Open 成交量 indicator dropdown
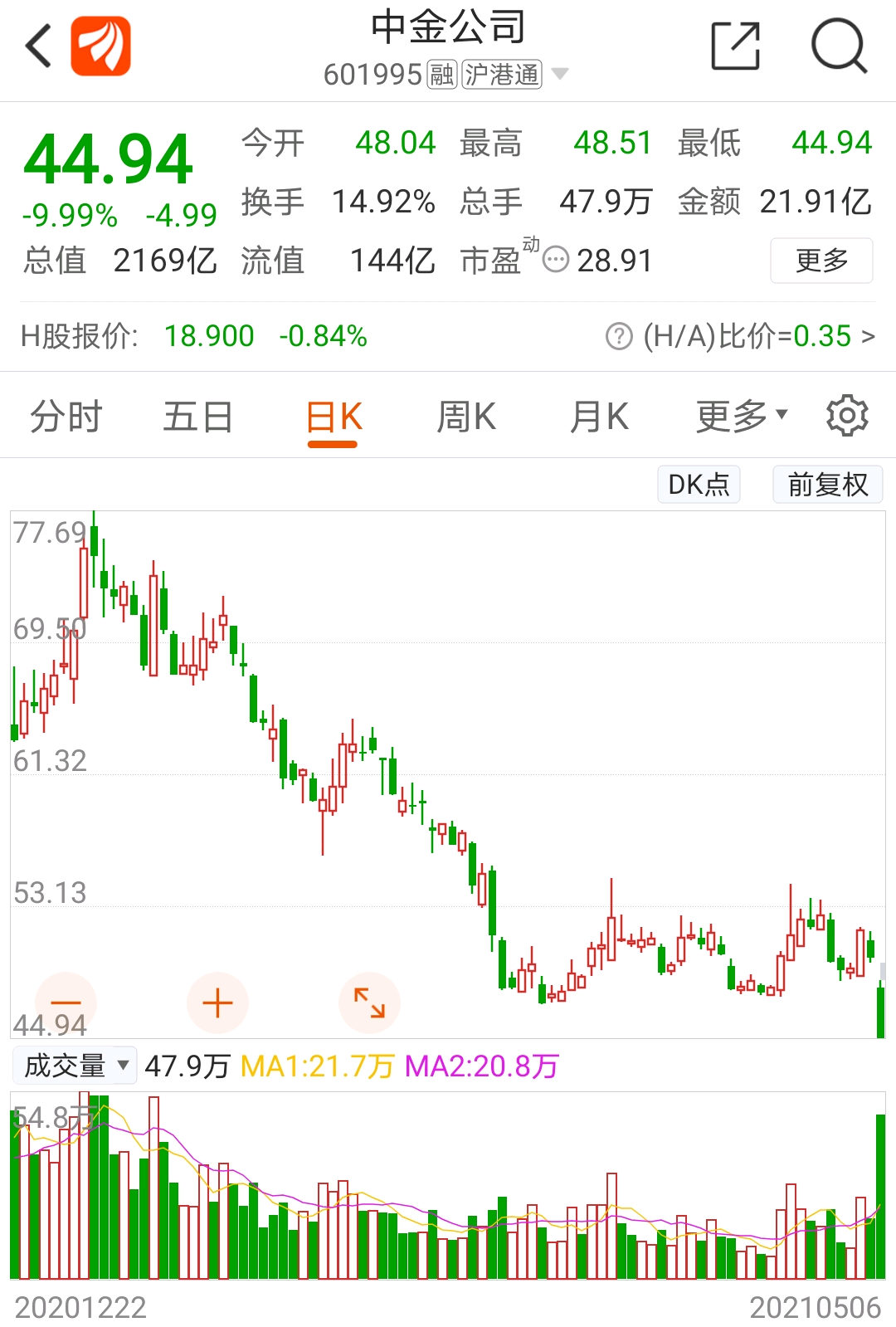Image resolution: width=896 pixels, height=1327 pixels. 75,1066
